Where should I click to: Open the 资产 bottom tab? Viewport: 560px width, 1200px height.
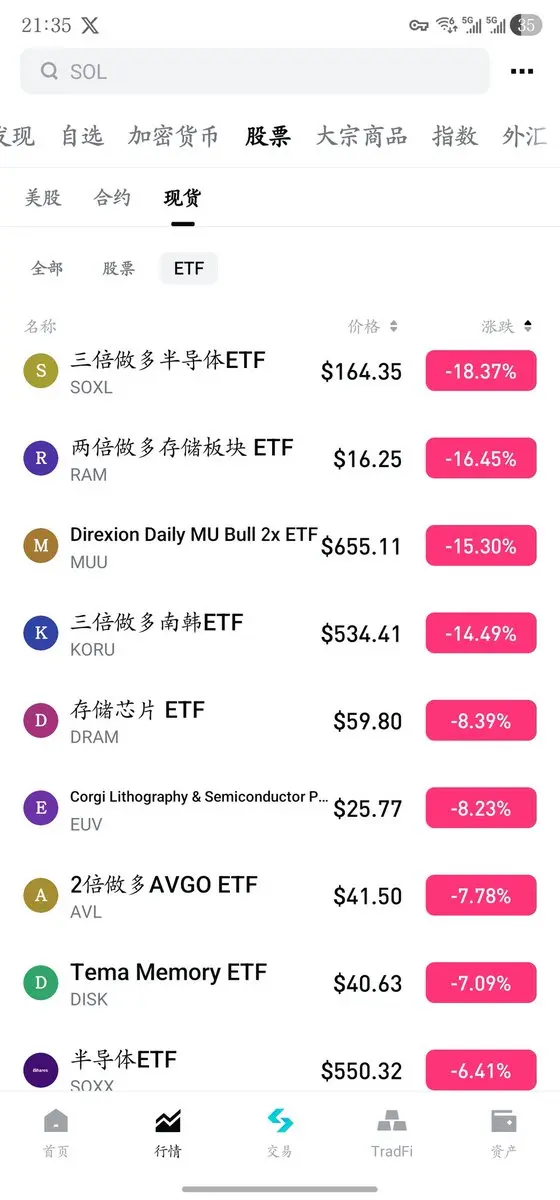click(x=504, y=1132)
